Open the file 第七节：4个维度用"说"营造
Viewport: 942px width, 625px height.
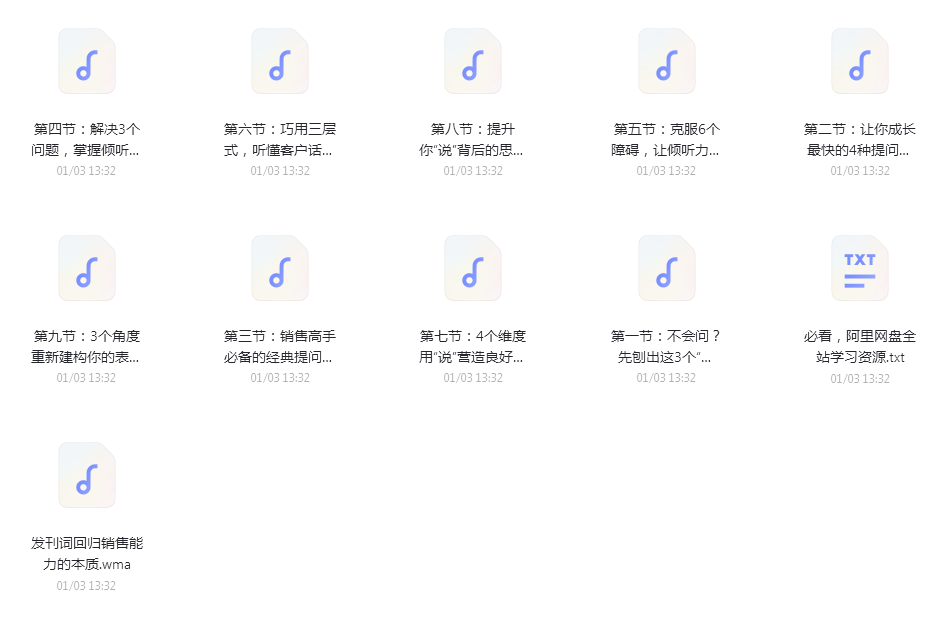[x=473, y=269]
